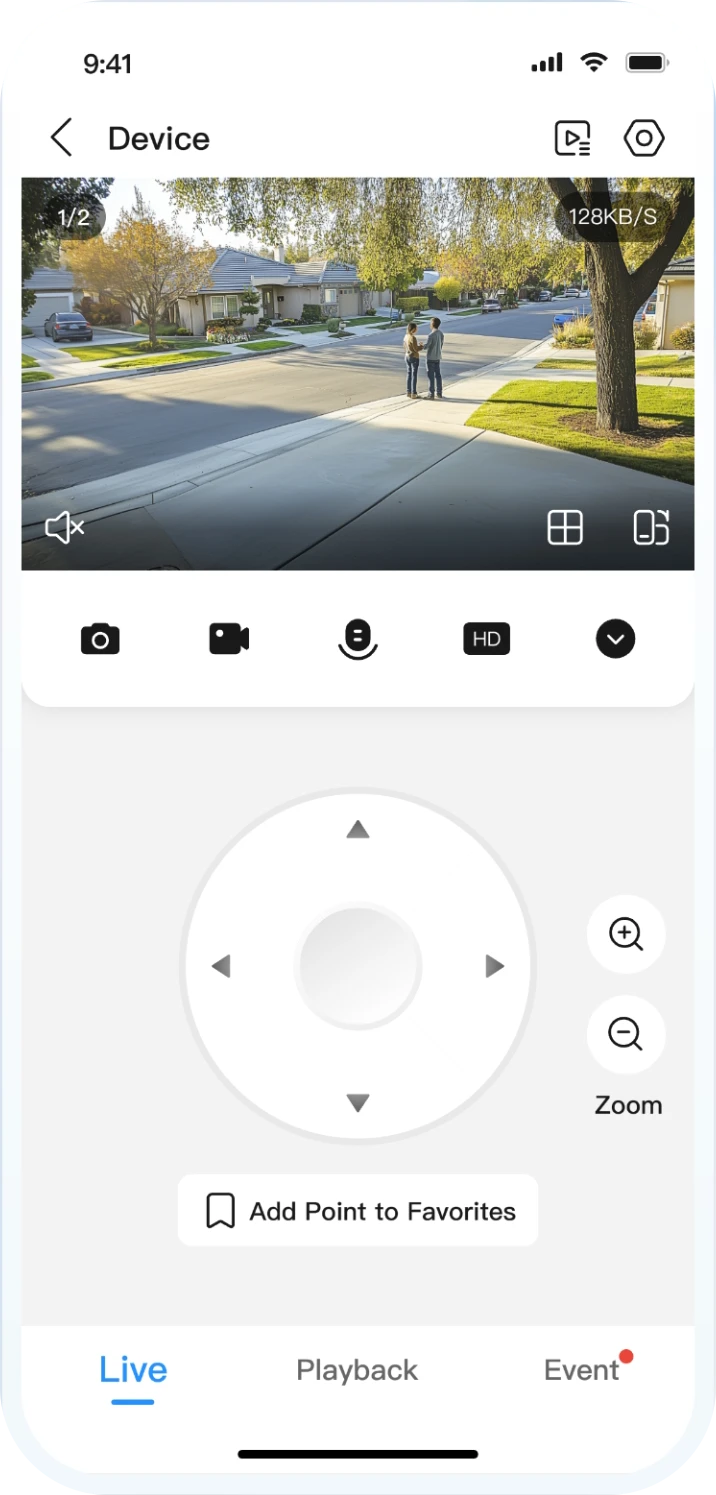This screenshot has width=716, height=1495.
Task: Rotate the live view to fullscreen
Action: click(651, 528)
